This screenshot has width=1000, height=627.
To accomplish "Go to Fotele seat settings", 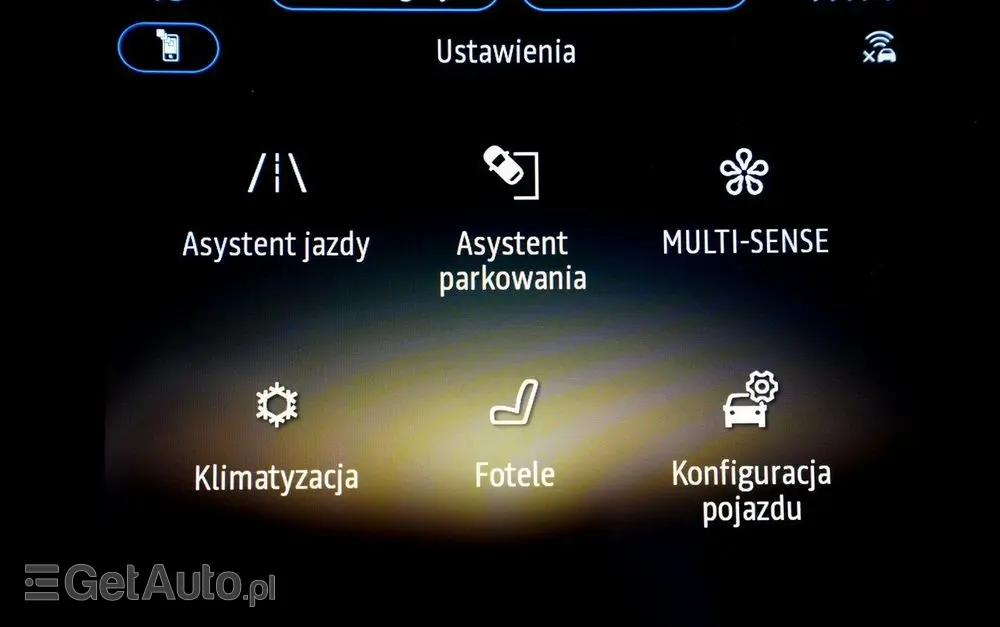I will 514,438.
